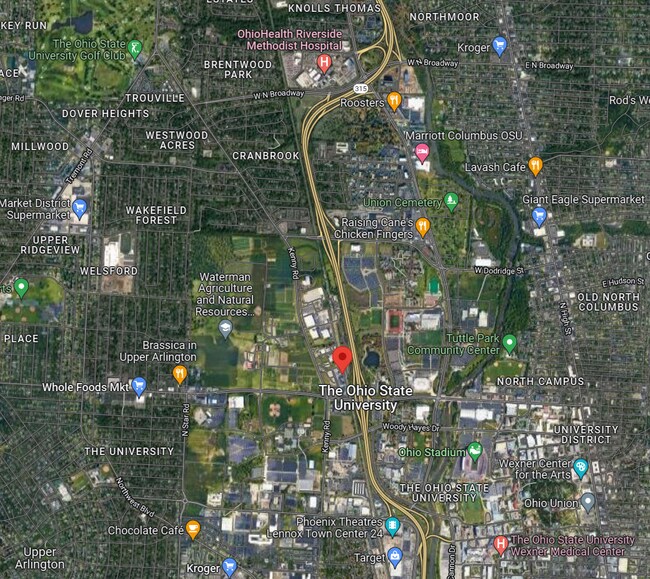The width and height of the screenshot is (650, 579).
Task: Open the Giant Eagle Supermarket marker
Action: click(x=539, y=215)
